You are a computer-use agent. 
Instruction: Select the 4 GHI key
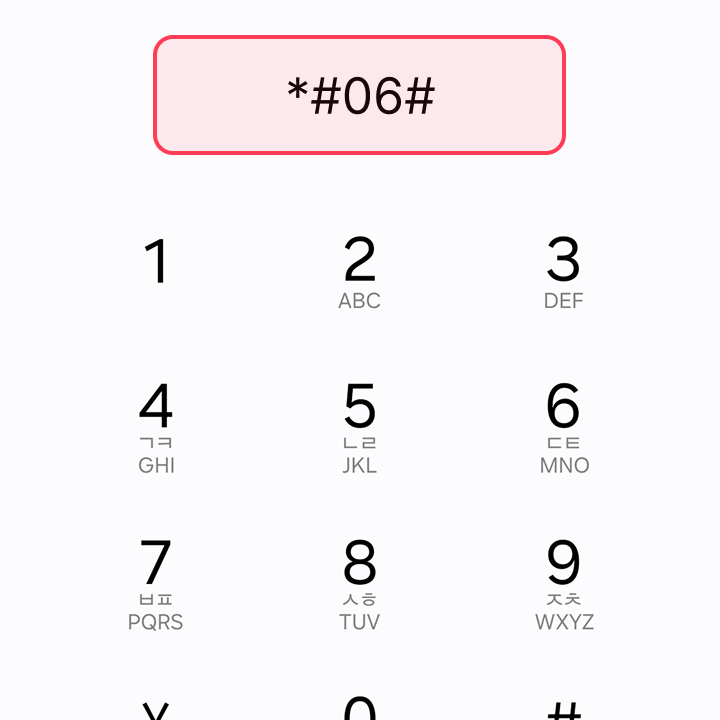(156, 428)
